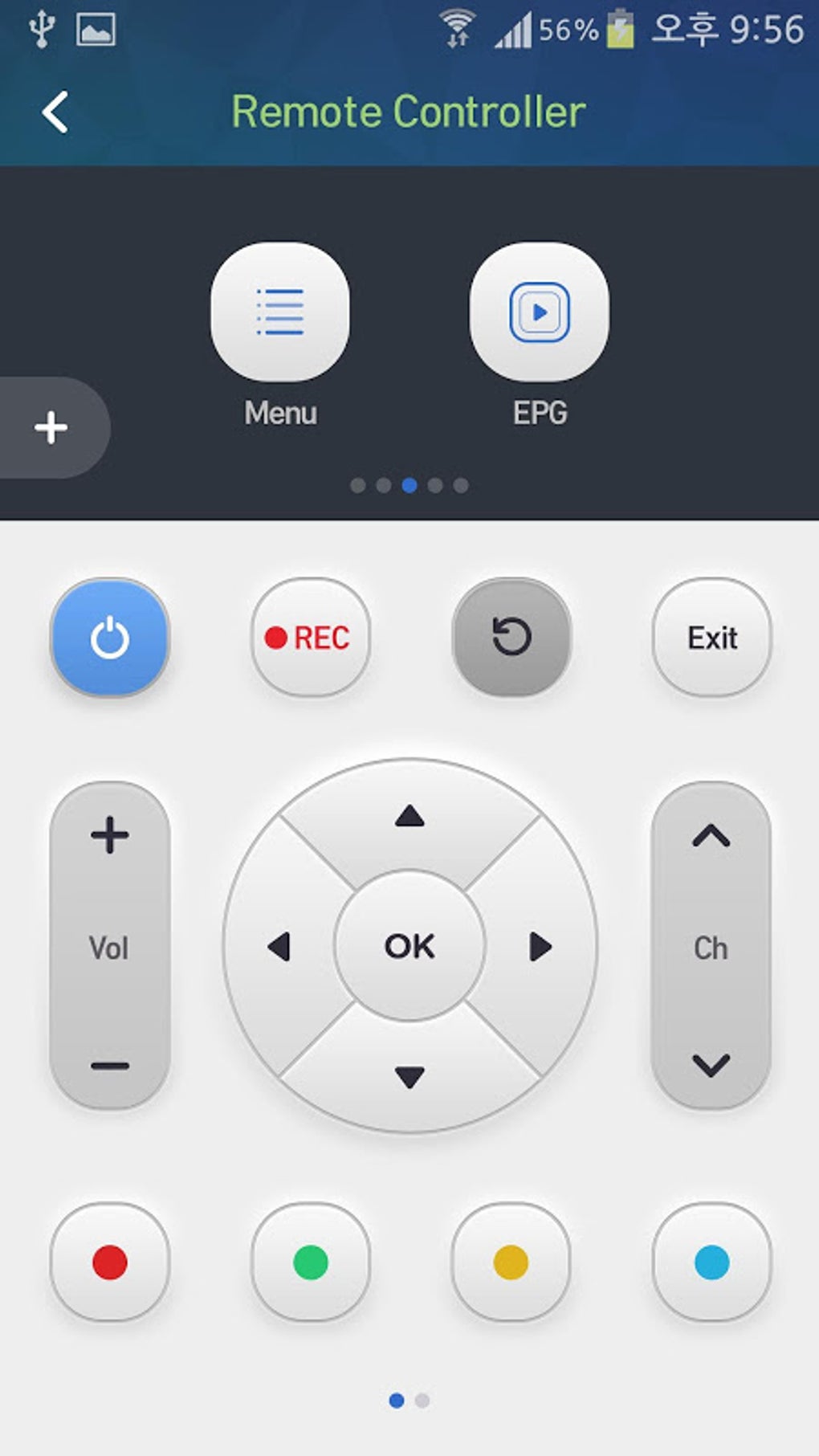Tap the green color remote key
The height and width of the screenshot is (1456, 819).
311,1263
